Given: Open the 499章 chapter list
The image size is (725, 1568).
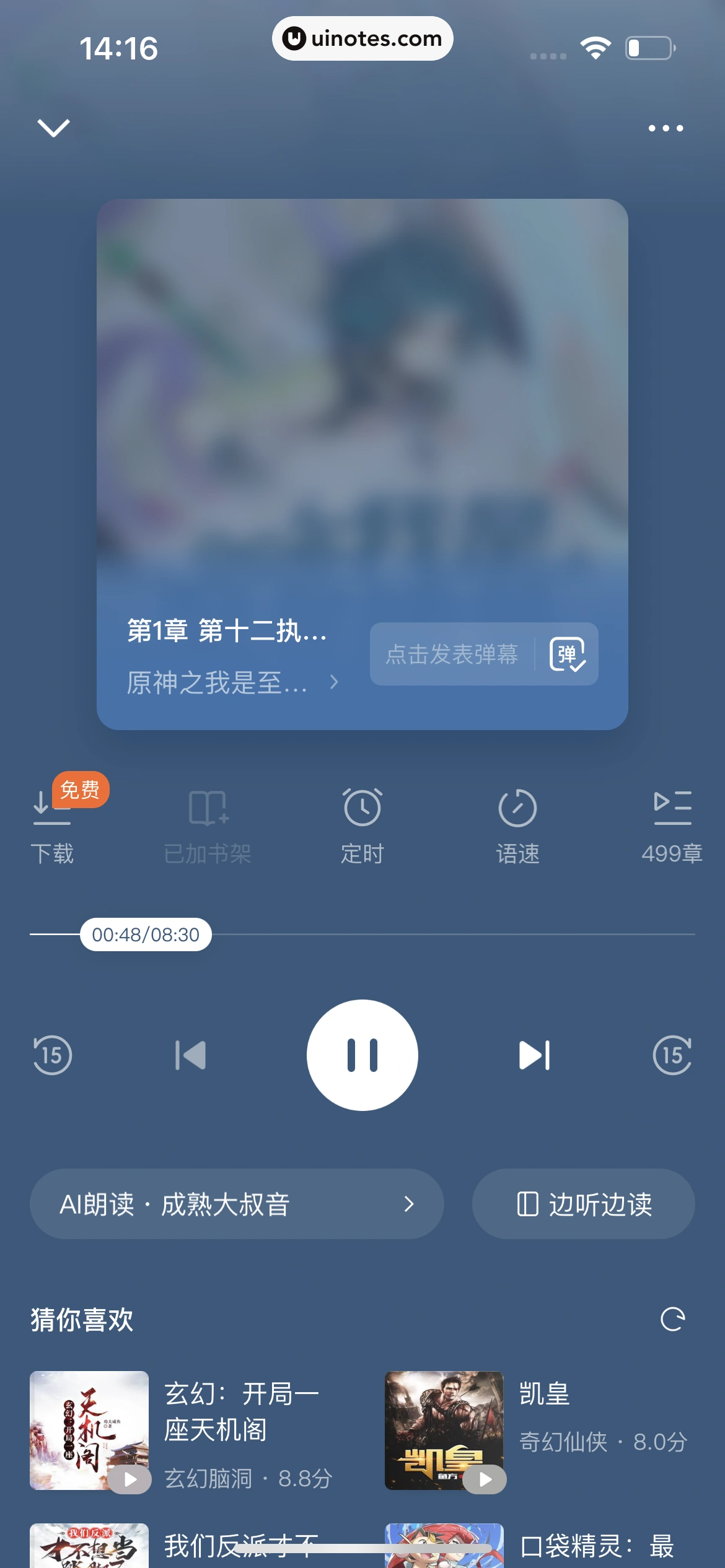Looking at the screenshot, I should point(672,825).
